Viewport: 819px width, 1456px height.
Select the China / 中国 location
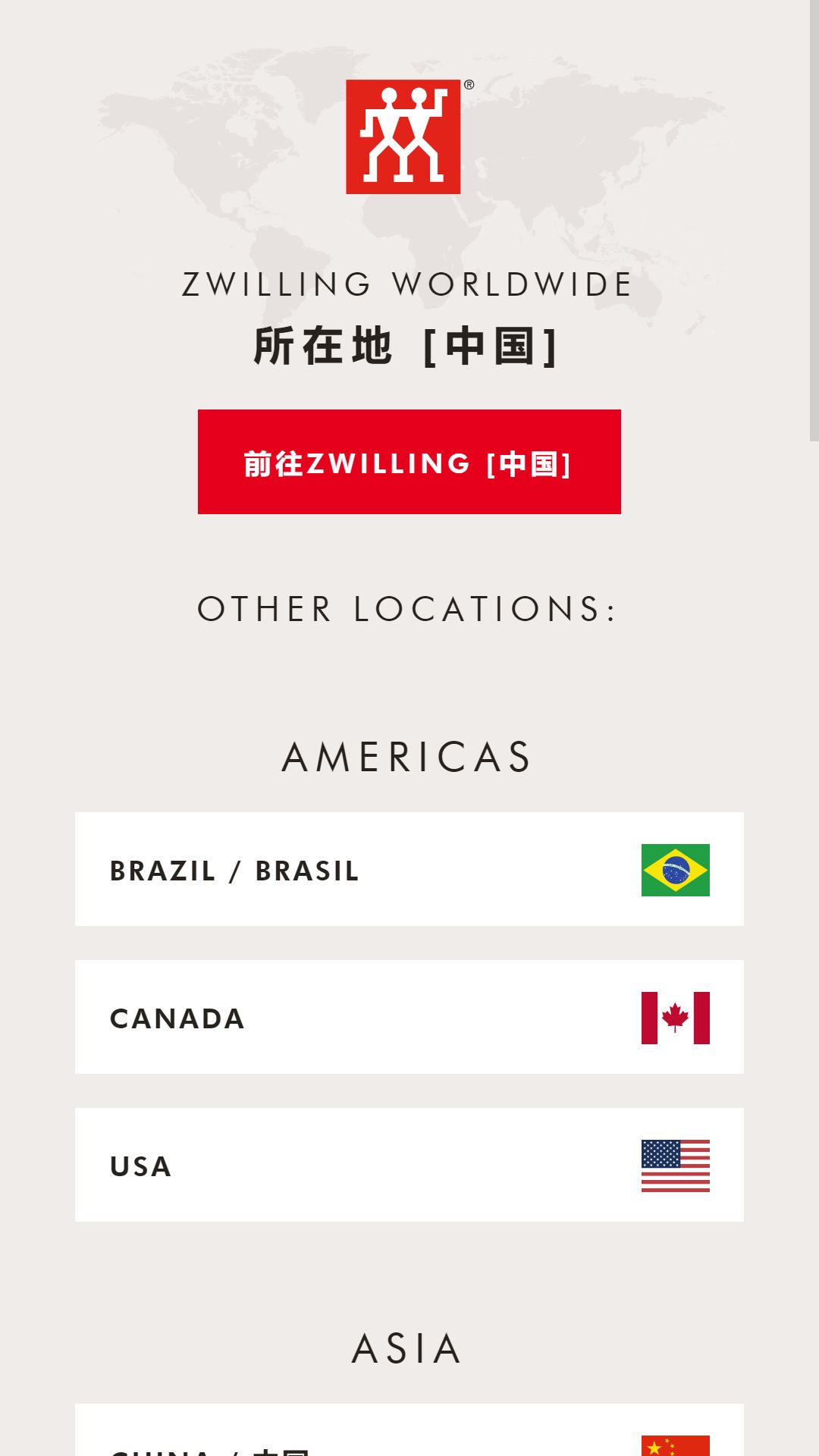coord(409,1430)
